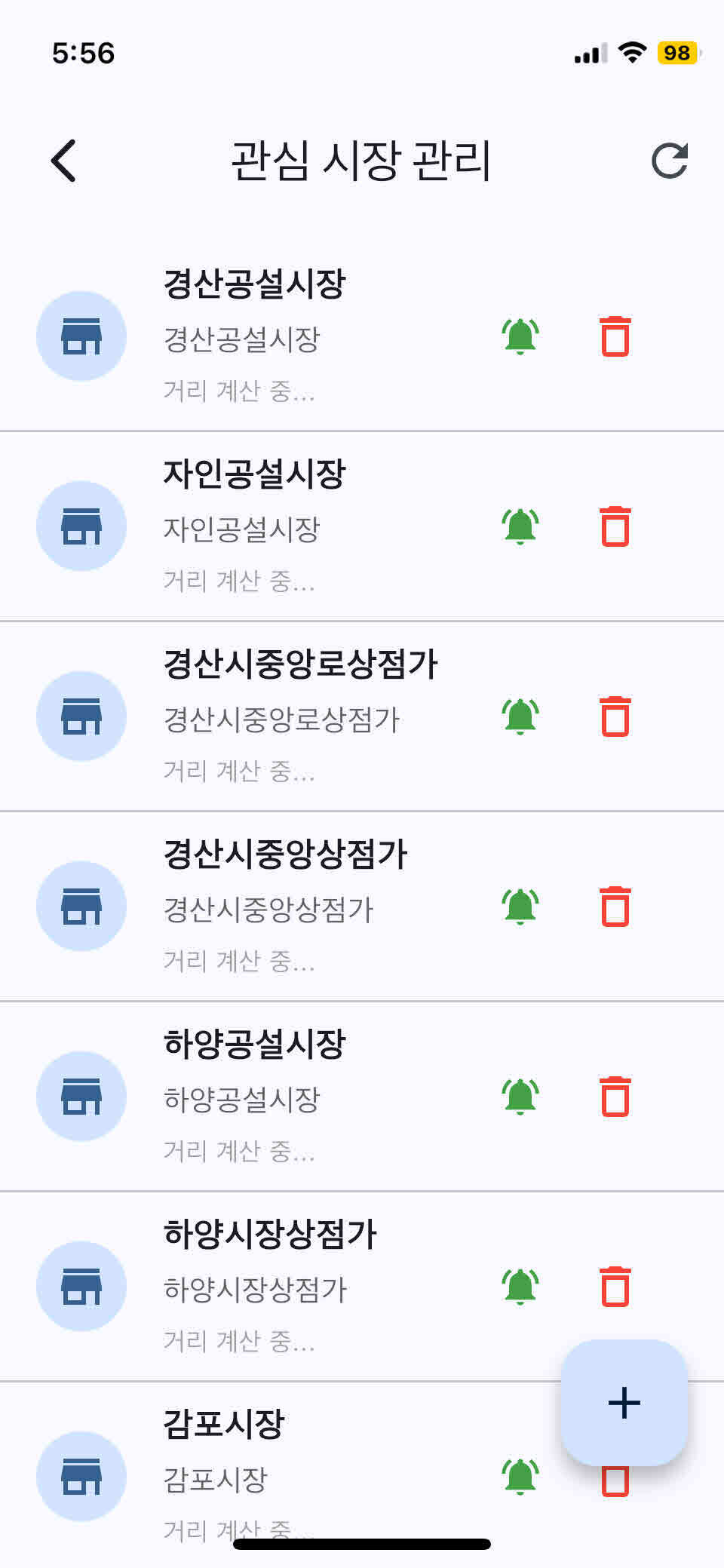Delete 하양시장상점가 from favorites
This screenshot has width=724, height=1568.
point(615,1287)
